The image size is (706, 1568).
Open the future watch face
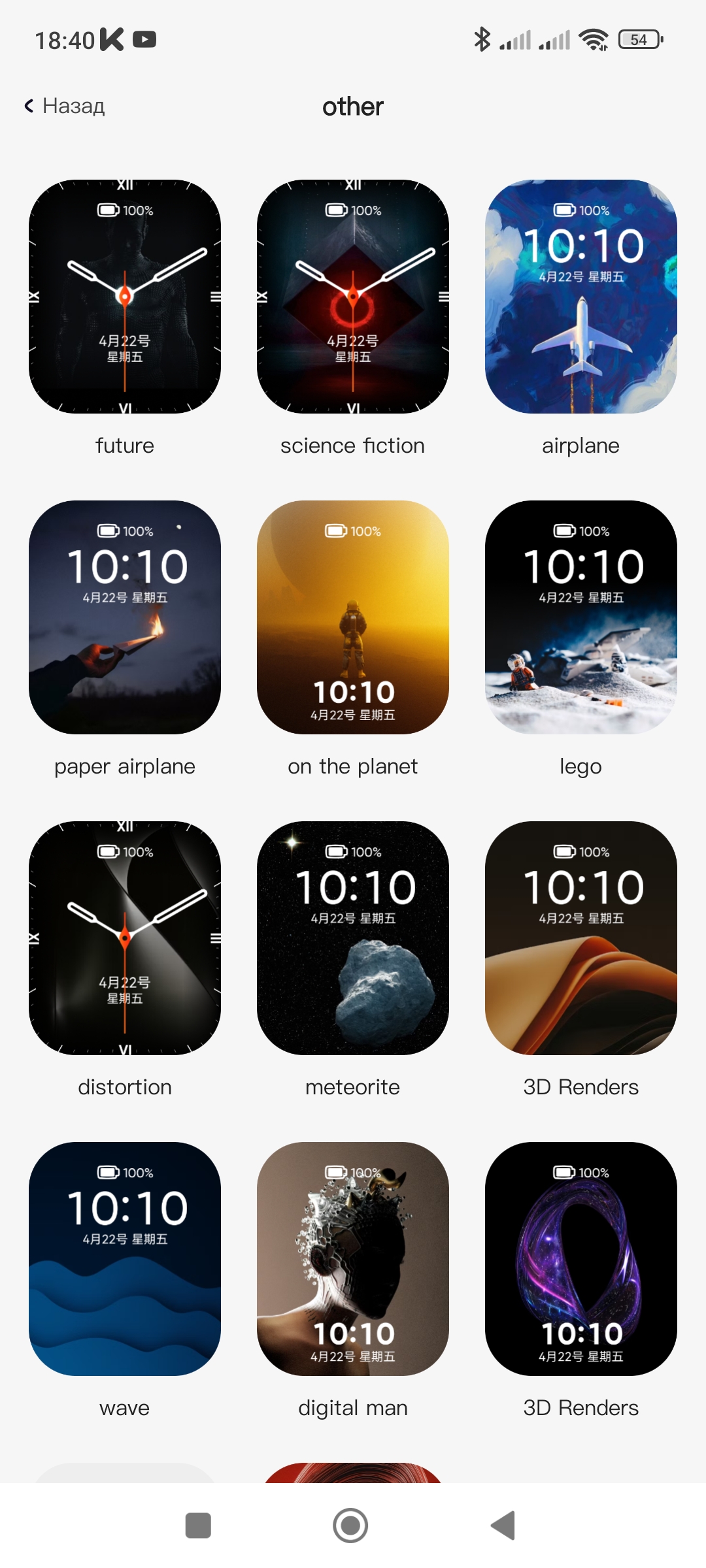[125, 297]
